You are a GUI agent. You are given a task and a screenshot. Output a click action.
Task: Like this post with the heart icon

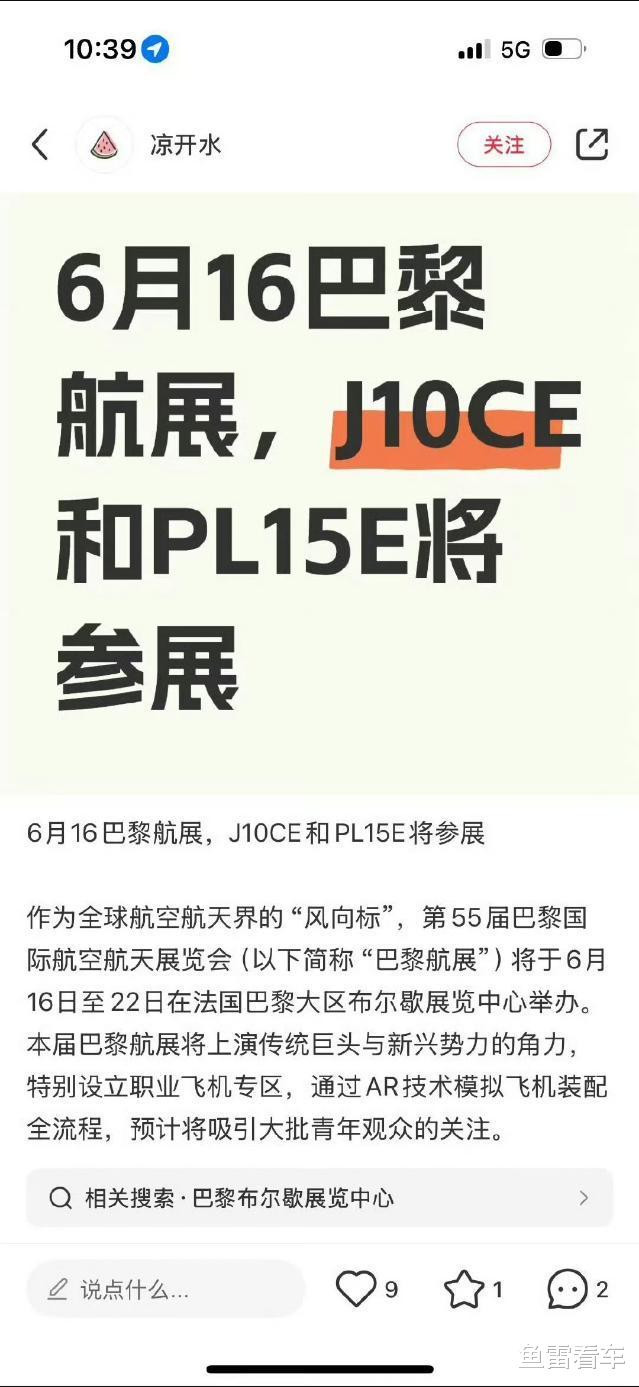tap(356, 1289)
